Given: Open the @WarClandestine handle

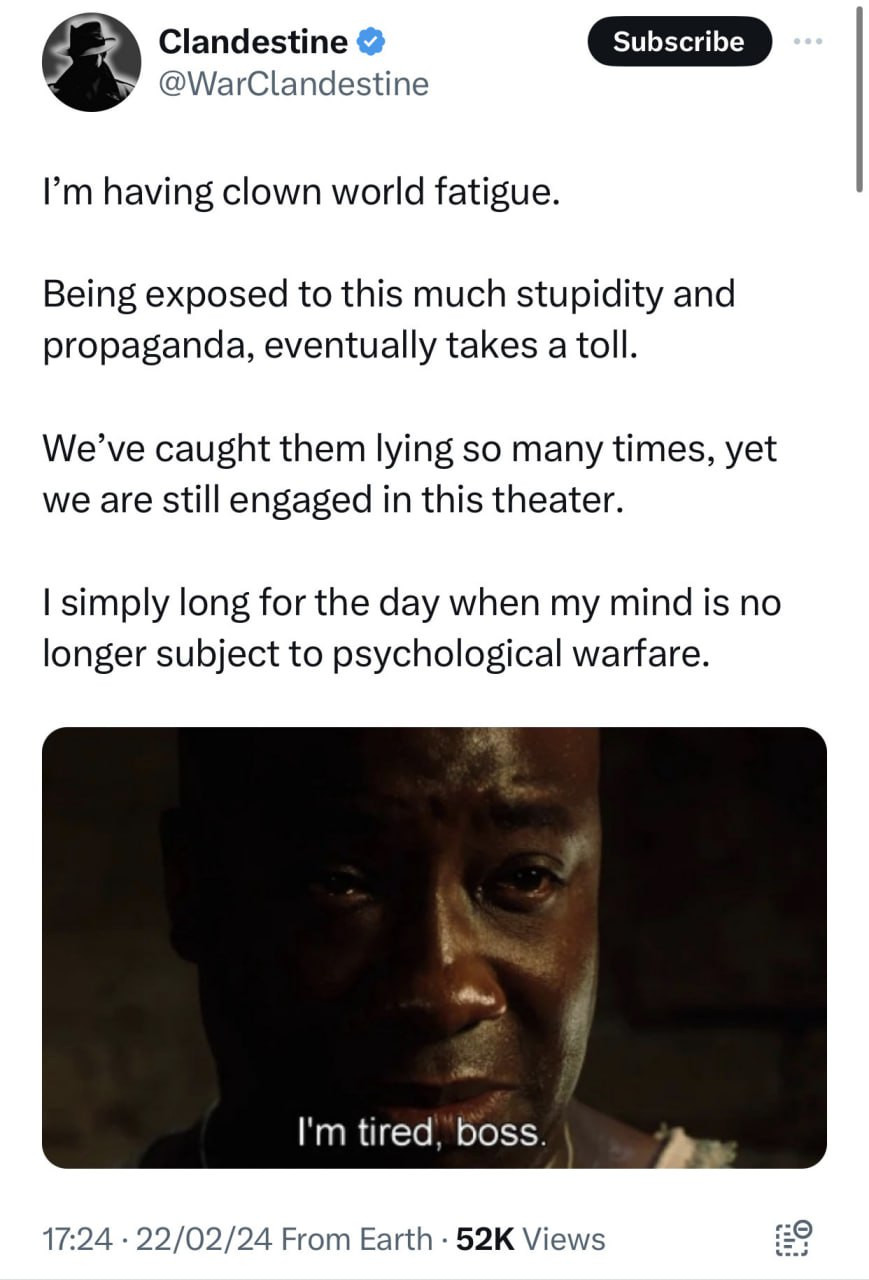Looking at the screenshot, I should pyautogui.click(x=293, y=84).
